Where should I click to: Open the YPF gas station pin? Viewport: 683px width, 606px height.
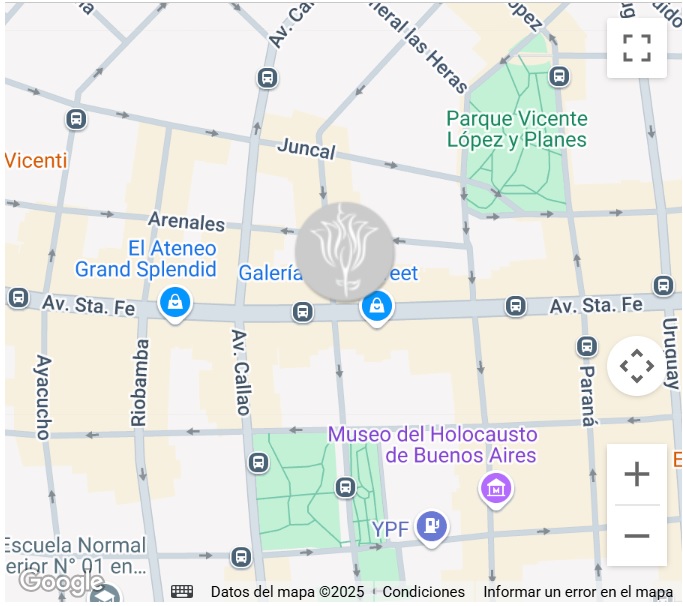432,524
